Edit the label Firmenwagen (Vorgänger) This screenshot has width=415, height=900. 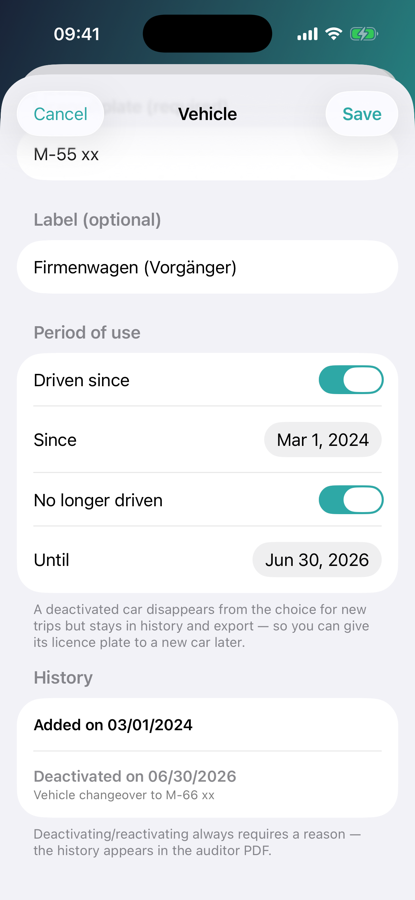(x=207, y=267)
